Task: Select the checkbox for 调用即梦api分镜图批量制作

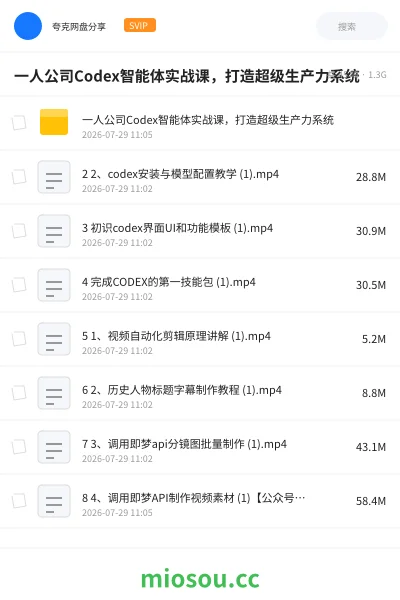Action: click(x=19, y=447)
